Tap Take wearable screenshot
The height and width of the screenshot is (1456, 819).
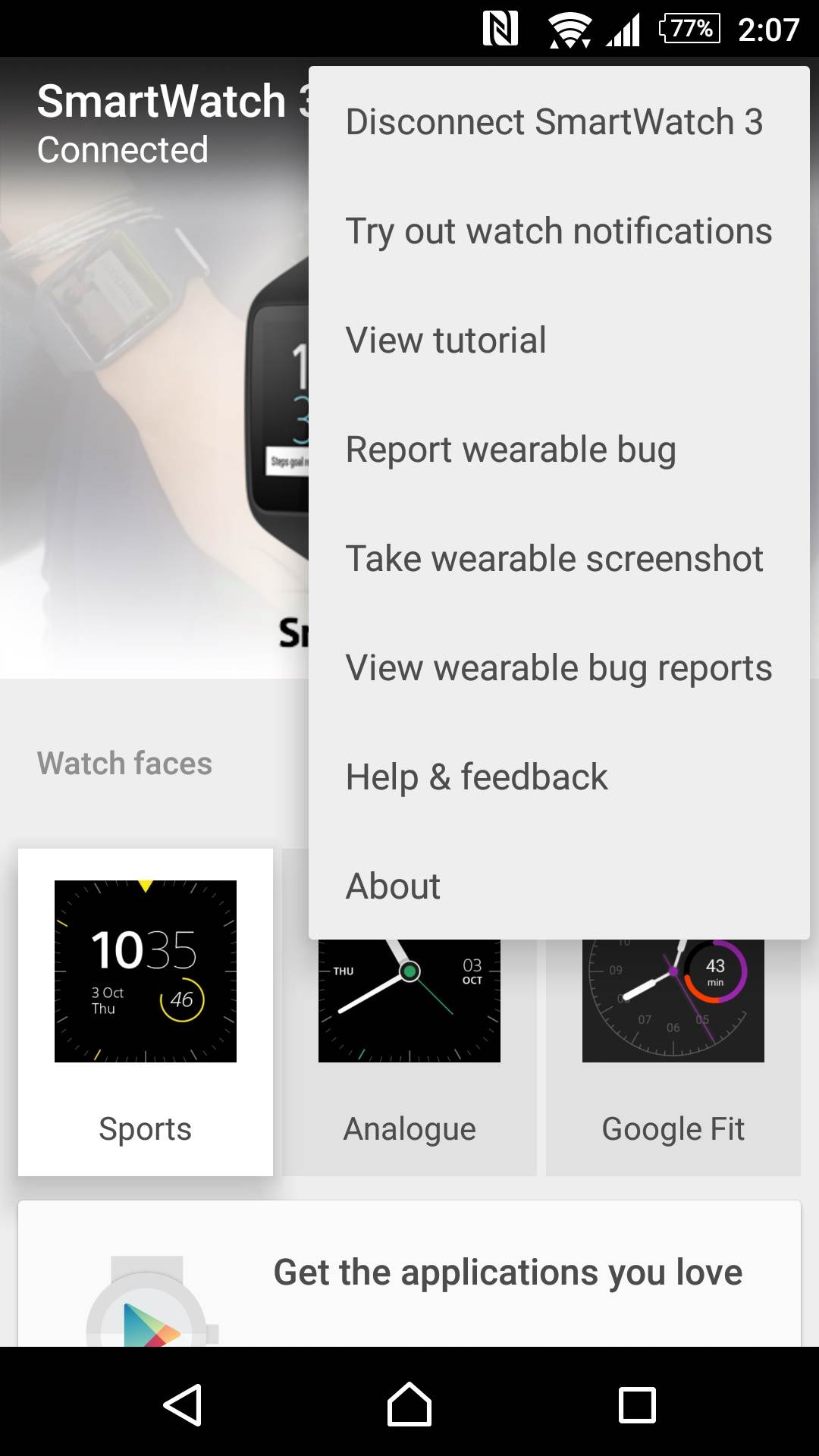click(558, 559)
